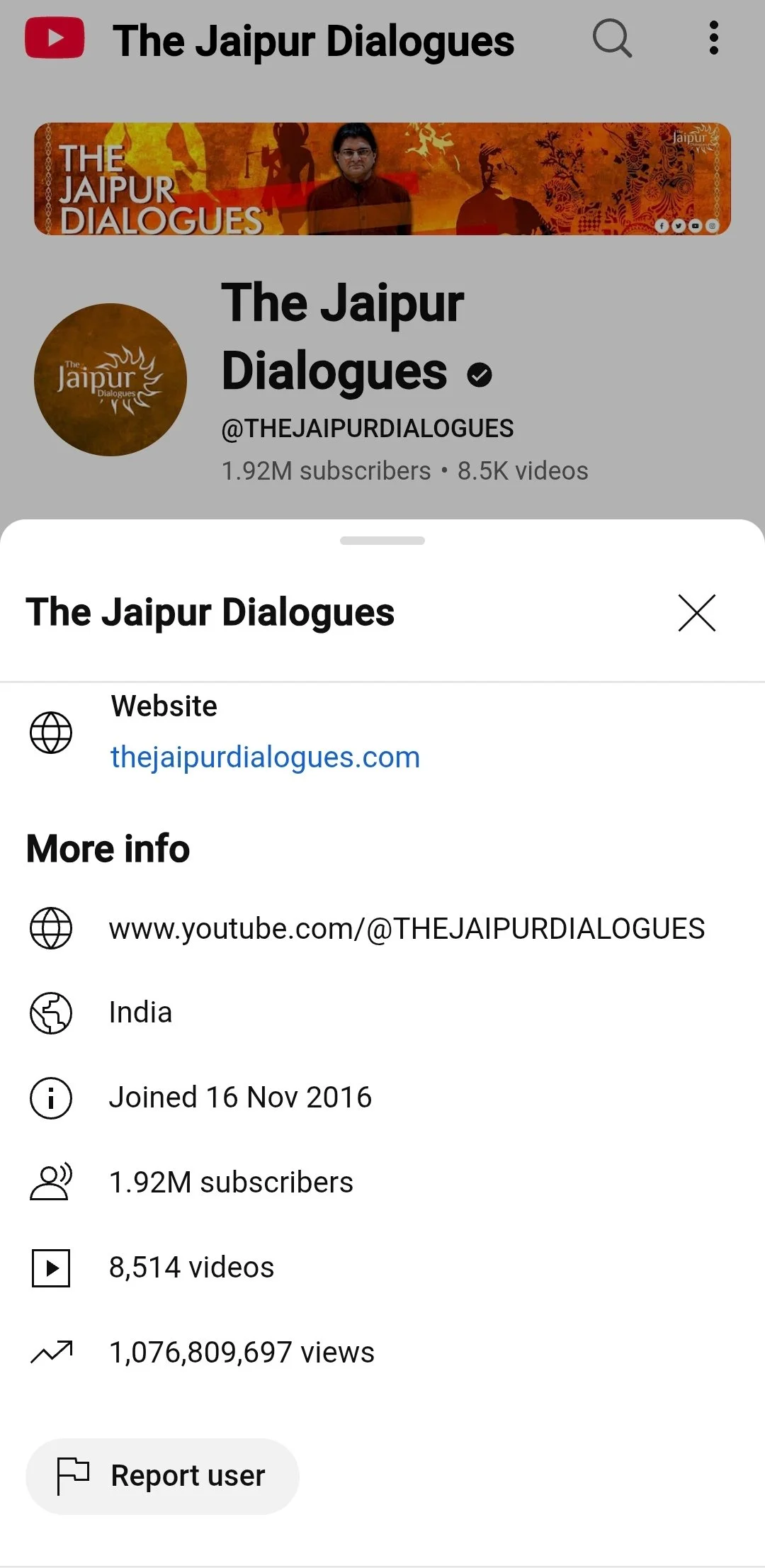Tap the YouTube channel URL row
Viewport: 765px width, 1568px height.
tap(407, 929)
